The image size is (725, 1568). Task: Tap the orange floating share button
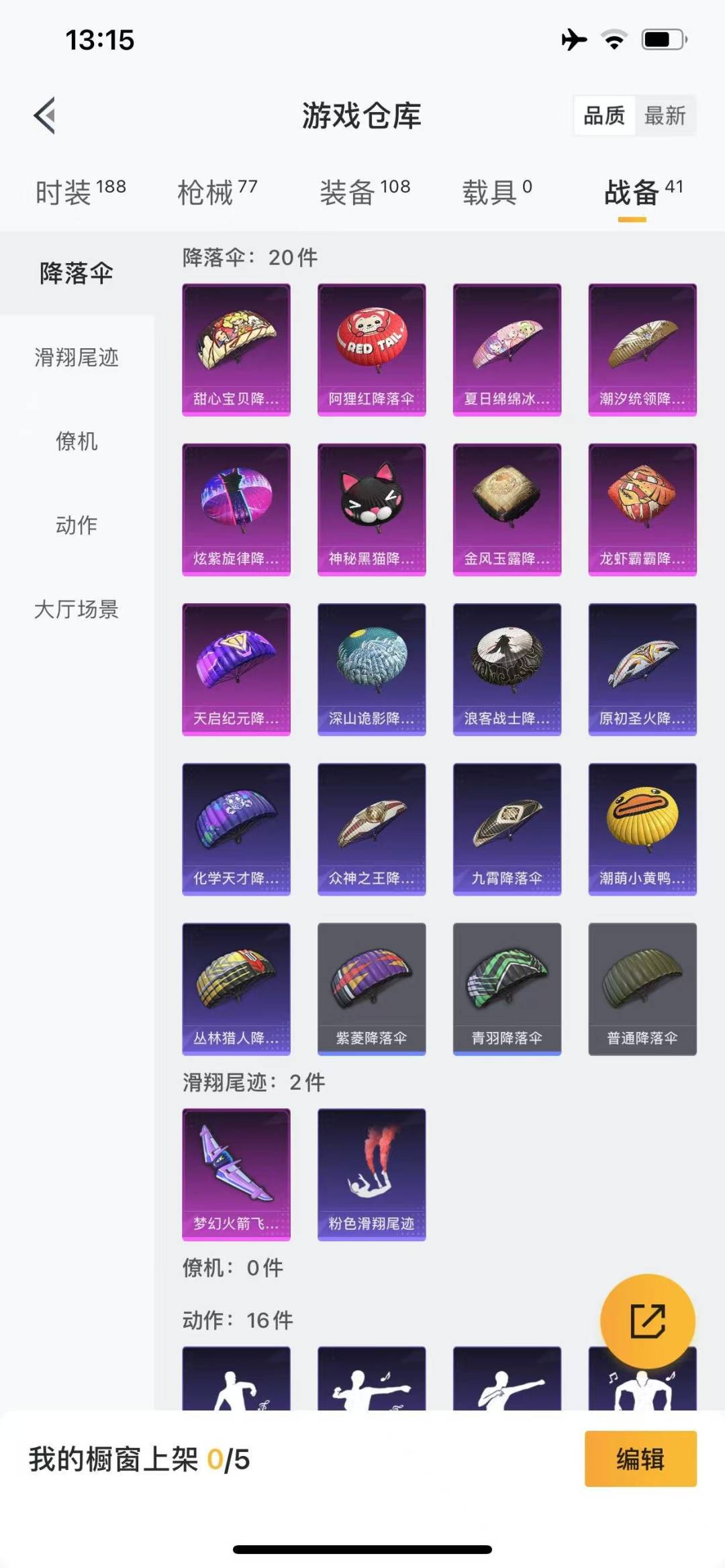[x=647, y=1321]
